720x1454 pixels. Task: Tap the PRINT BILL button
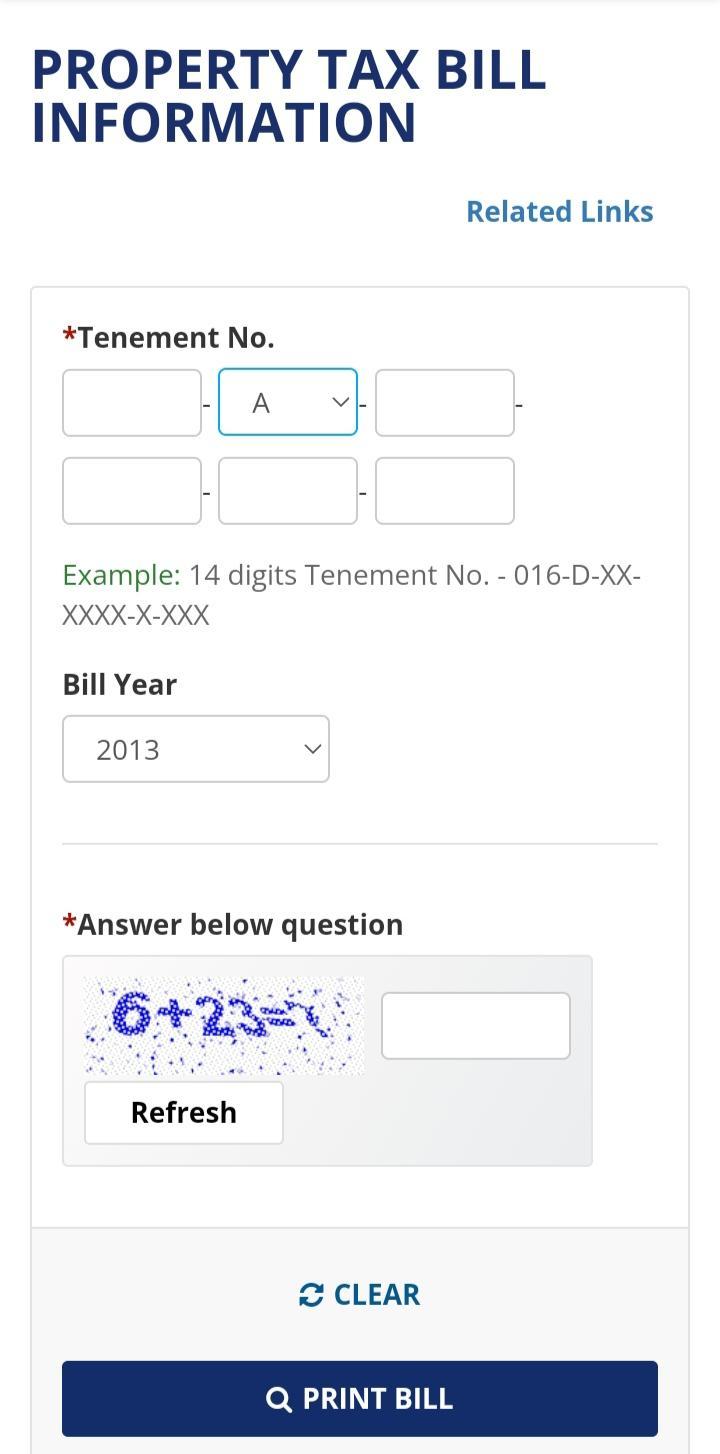coord(360,1399)
